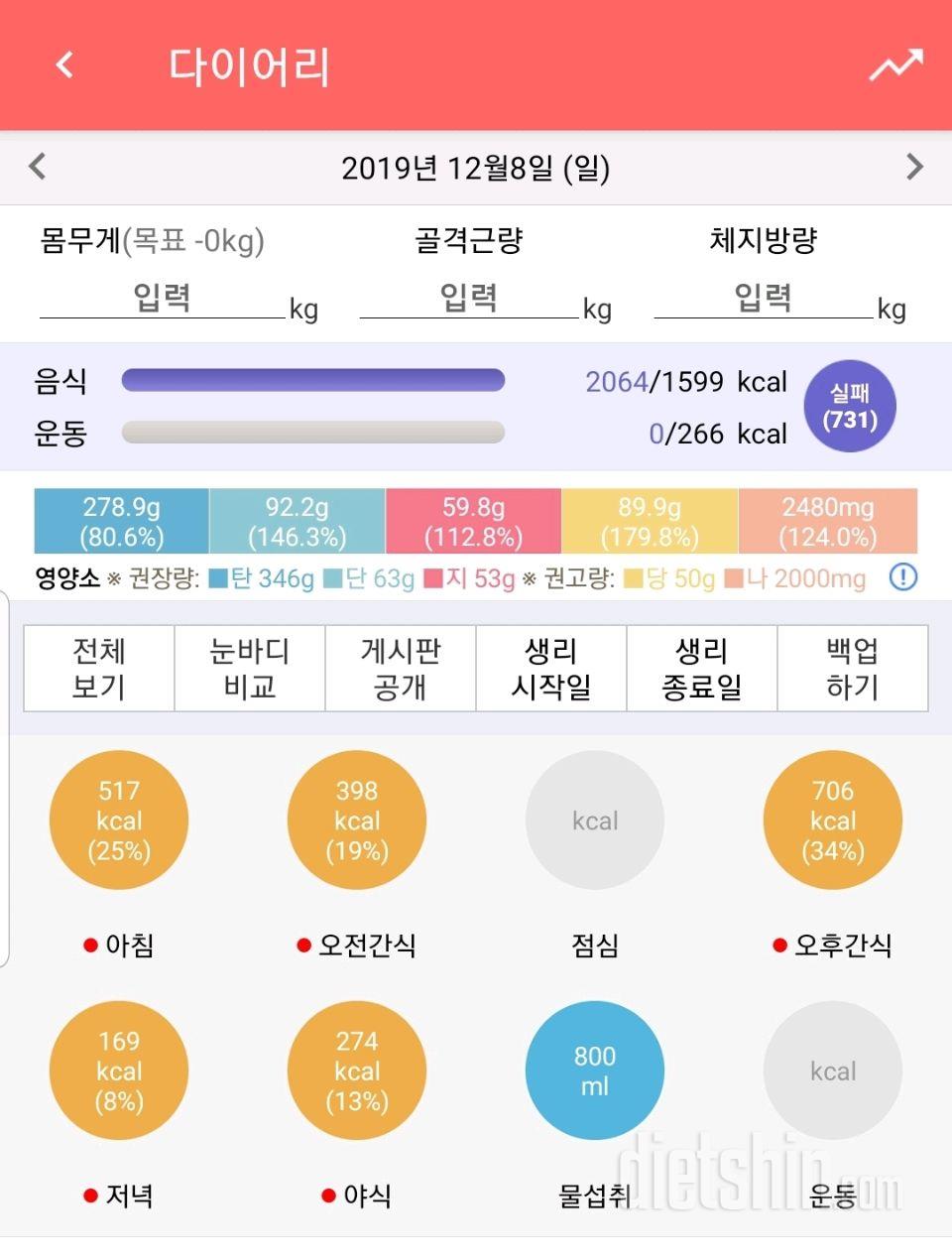View the 야식 274 kcal entry

pos(357,1071)
